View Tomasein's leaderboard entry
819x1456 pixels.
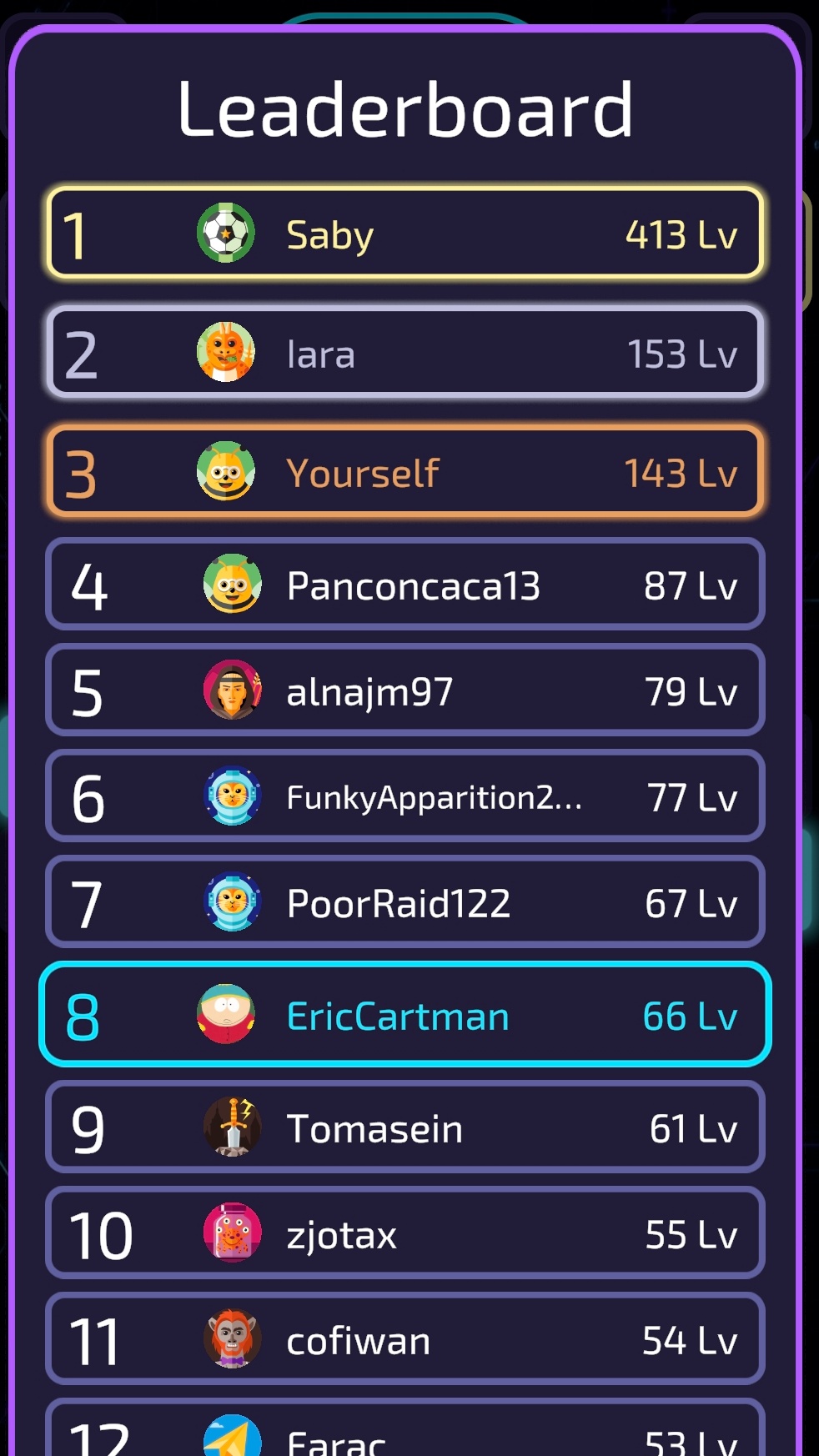pos(405,1127)
